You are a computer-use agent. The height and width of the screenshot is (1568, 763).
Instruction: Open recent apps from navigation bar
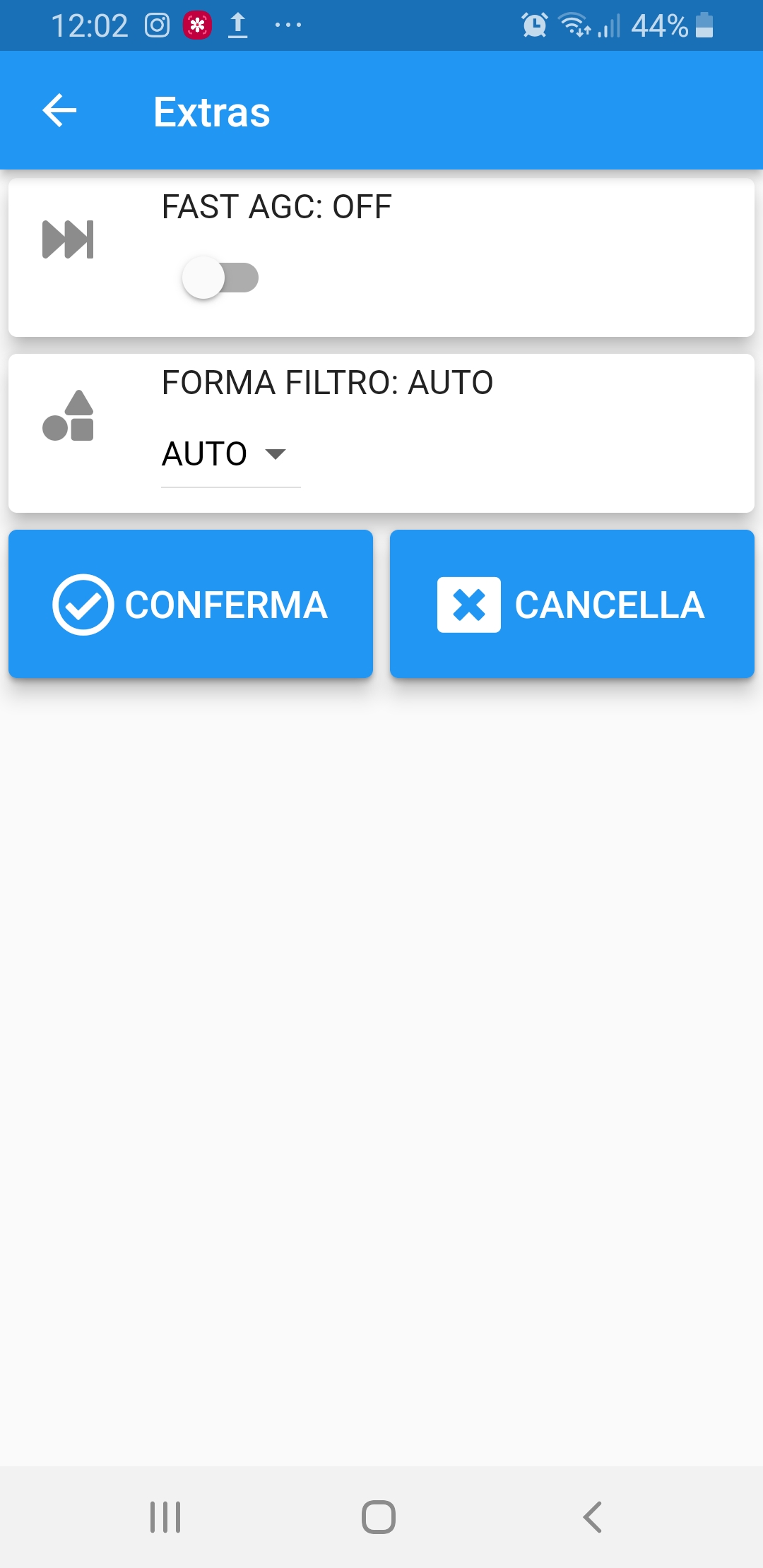point(165,1517)
